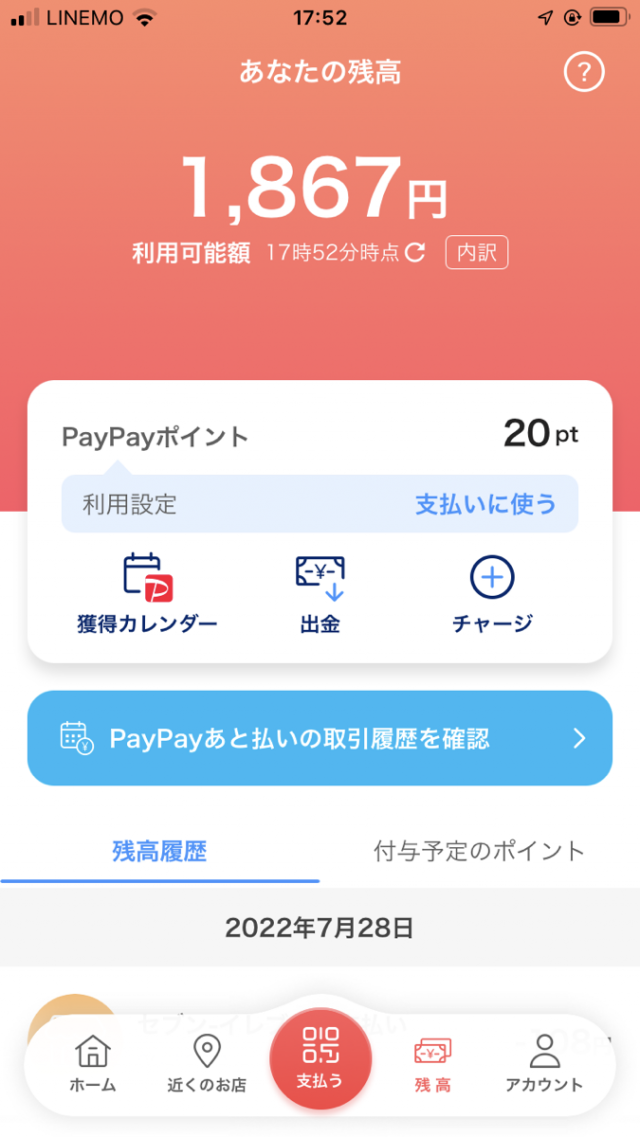
Task: View PayPayあと払い transaction history
Action: point(320,739)
